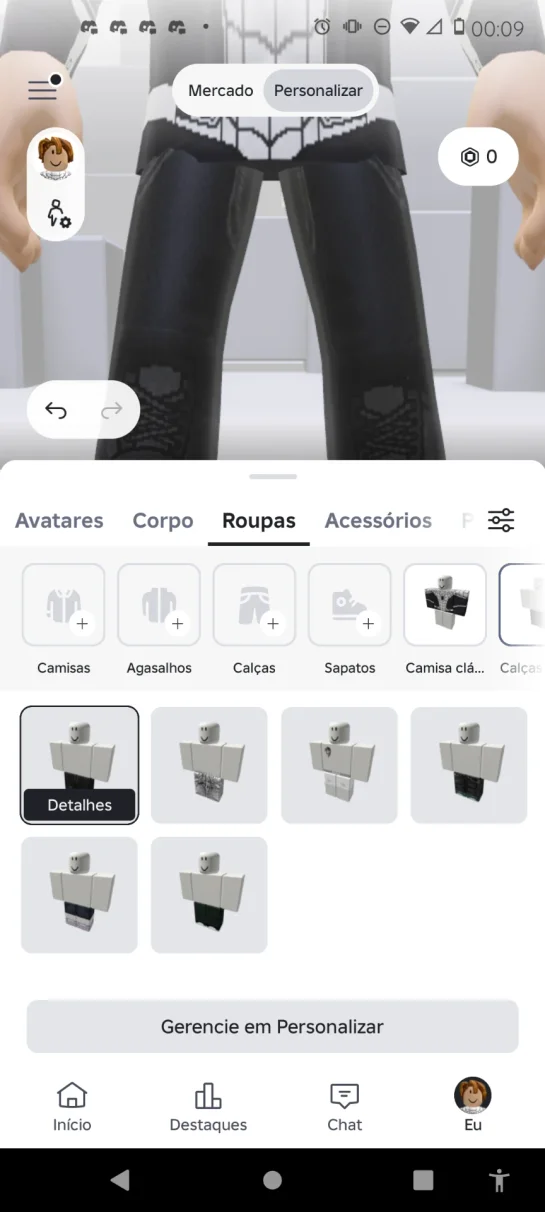This screenshot has height=1212, width=545.
Task: Select the Agasalhos slot
Action: click(159, 605)
